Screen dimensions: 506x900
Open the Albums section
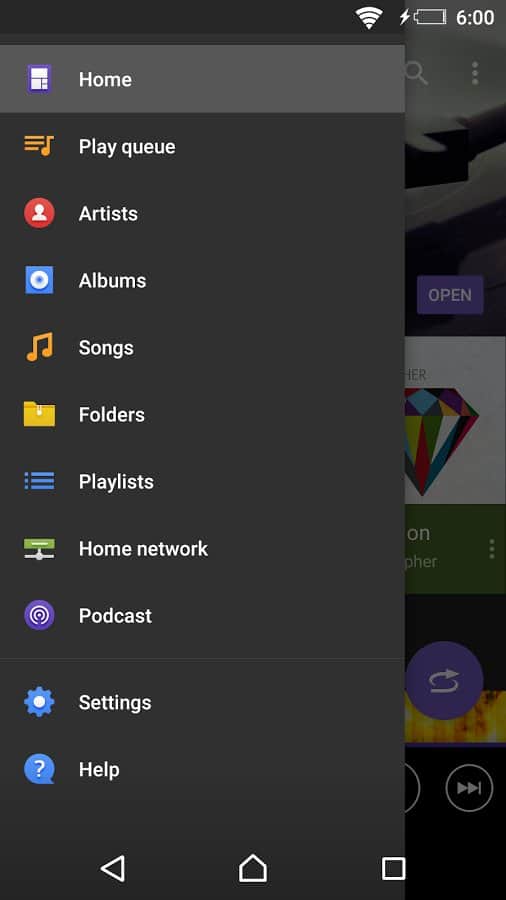click(x=202, y=281)
